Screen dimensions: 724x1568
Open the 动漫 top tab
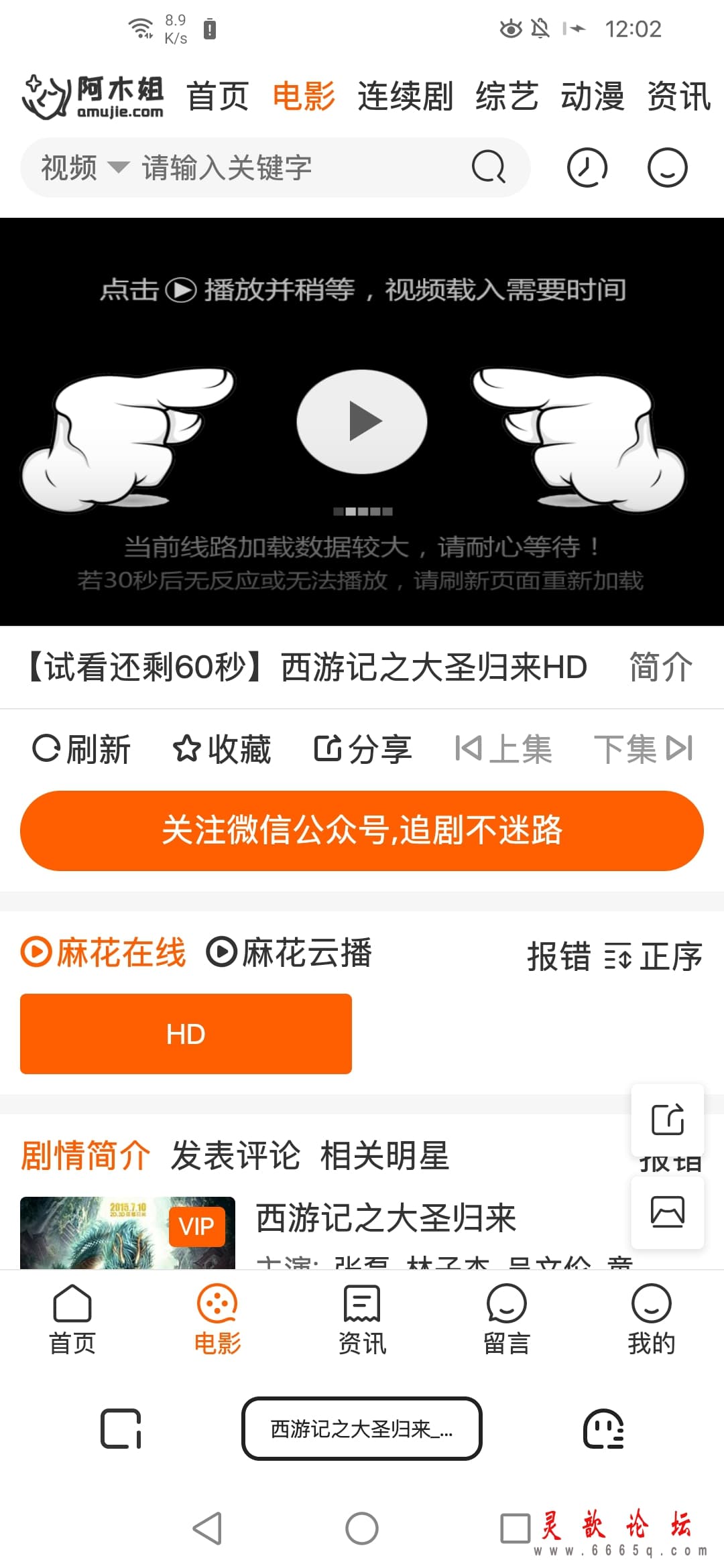593,96
